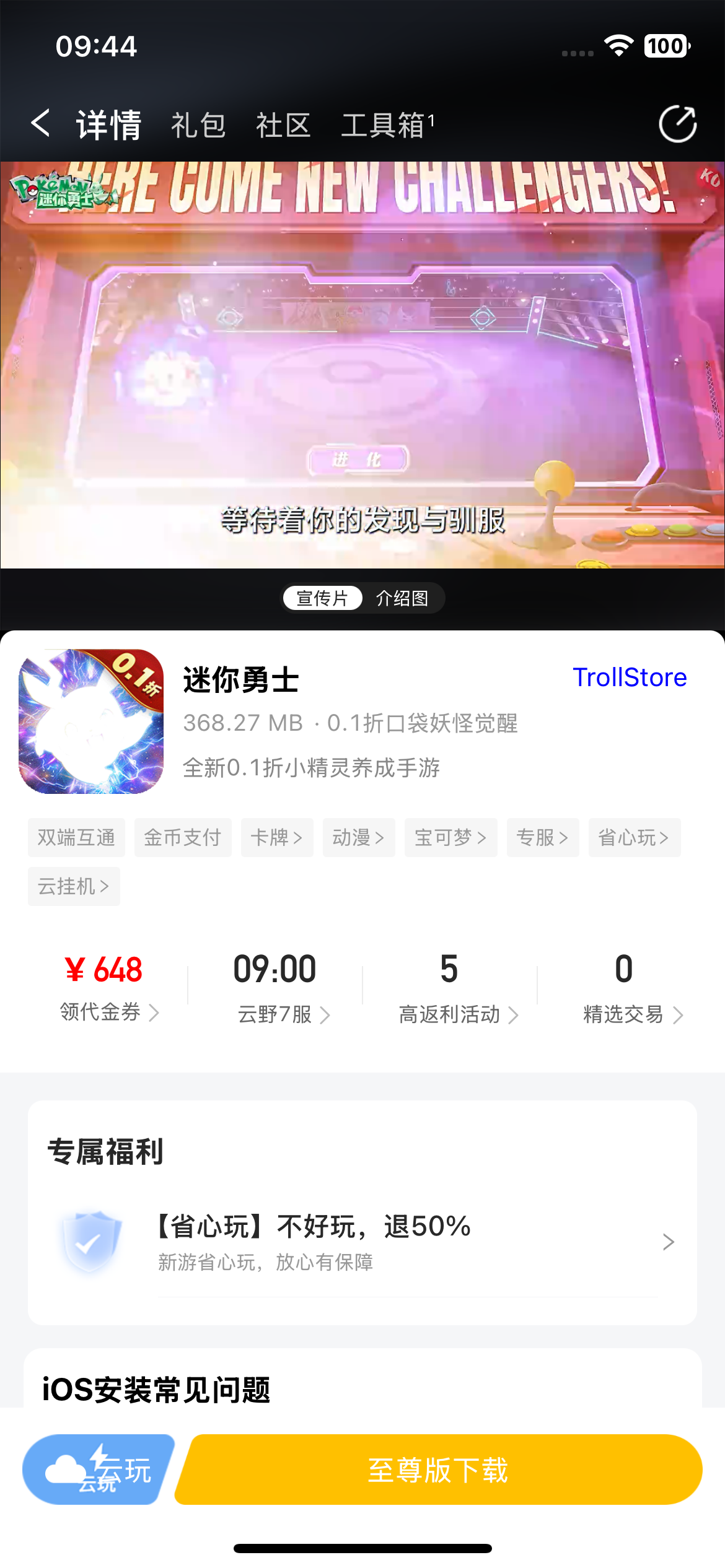Image resolution: width=725 pixels, height=1568 pixels.
Task: Switch to the 礼包 tab
Action: click(198, 125)
